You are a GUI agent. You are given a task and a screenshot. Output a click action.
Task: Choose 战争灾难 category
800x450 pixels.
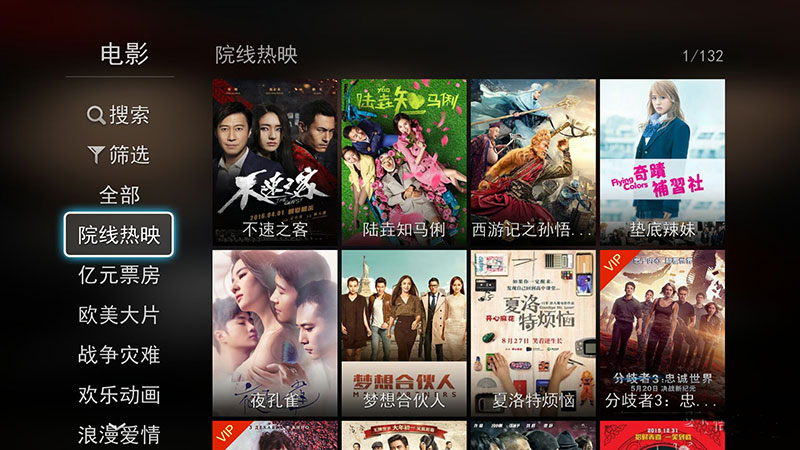click(x=119, y=355)
